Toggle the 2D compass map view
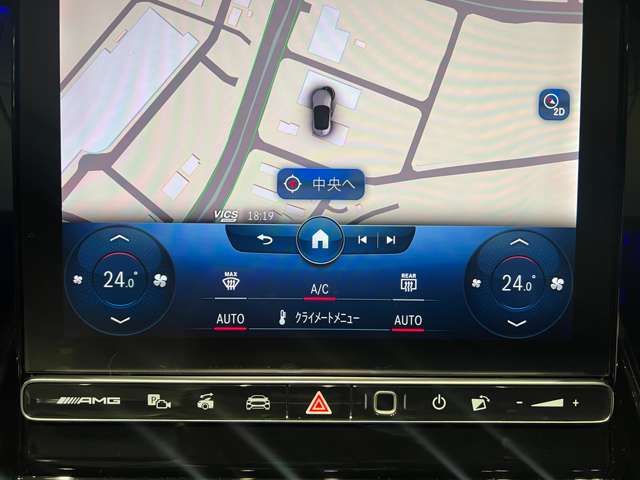 [553, 104]
